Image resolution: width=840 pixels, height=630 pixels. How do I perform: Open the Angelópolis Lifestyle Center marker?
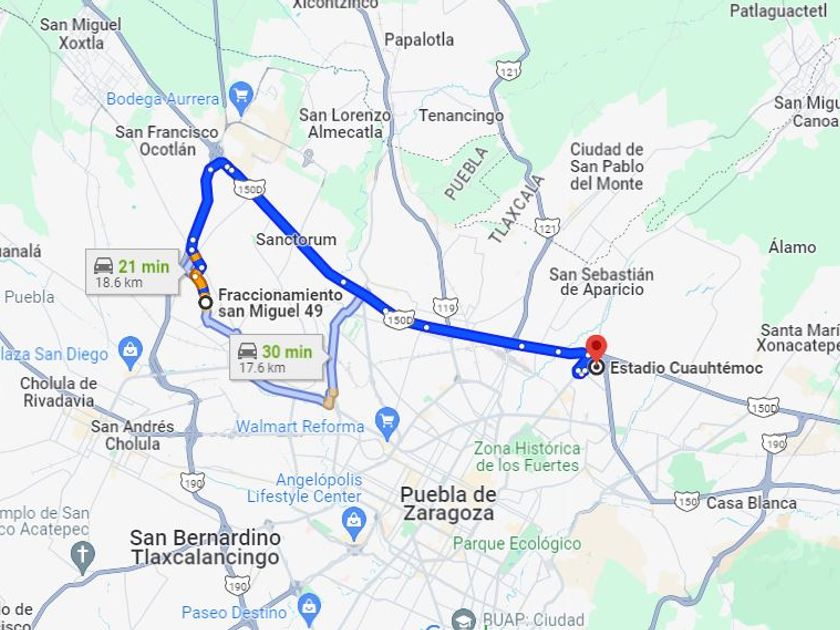(352, 519)
